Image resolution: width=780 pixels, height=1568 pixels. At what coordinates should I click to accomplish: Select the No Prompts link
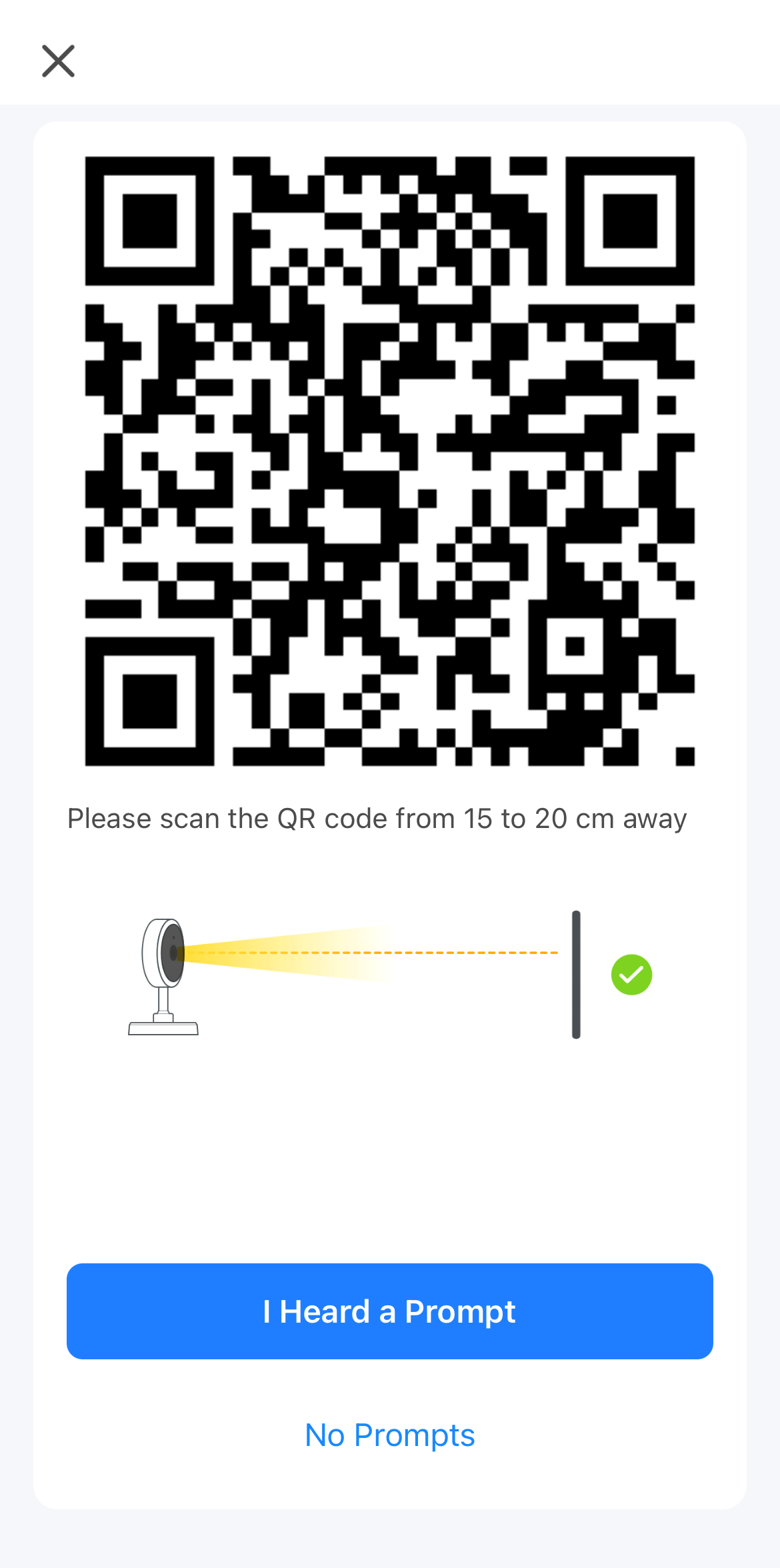pos(389,1435)
